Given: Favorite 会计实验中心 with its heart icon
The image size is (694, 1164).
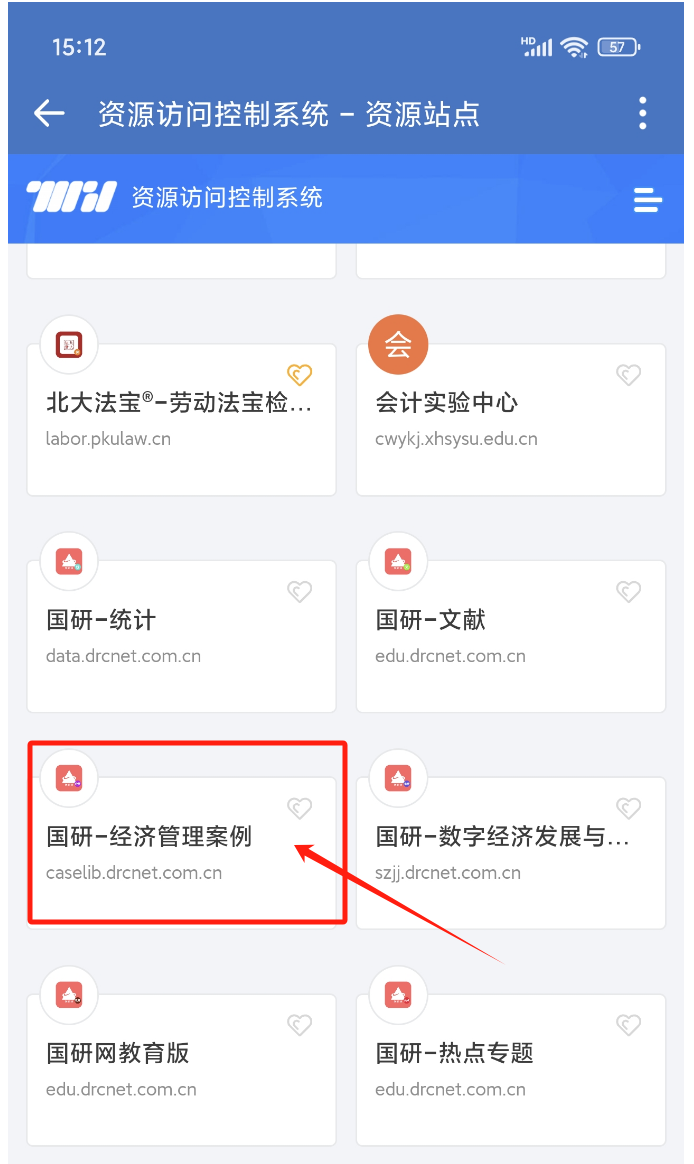Looking at the screenshot, I should (629, 374).
